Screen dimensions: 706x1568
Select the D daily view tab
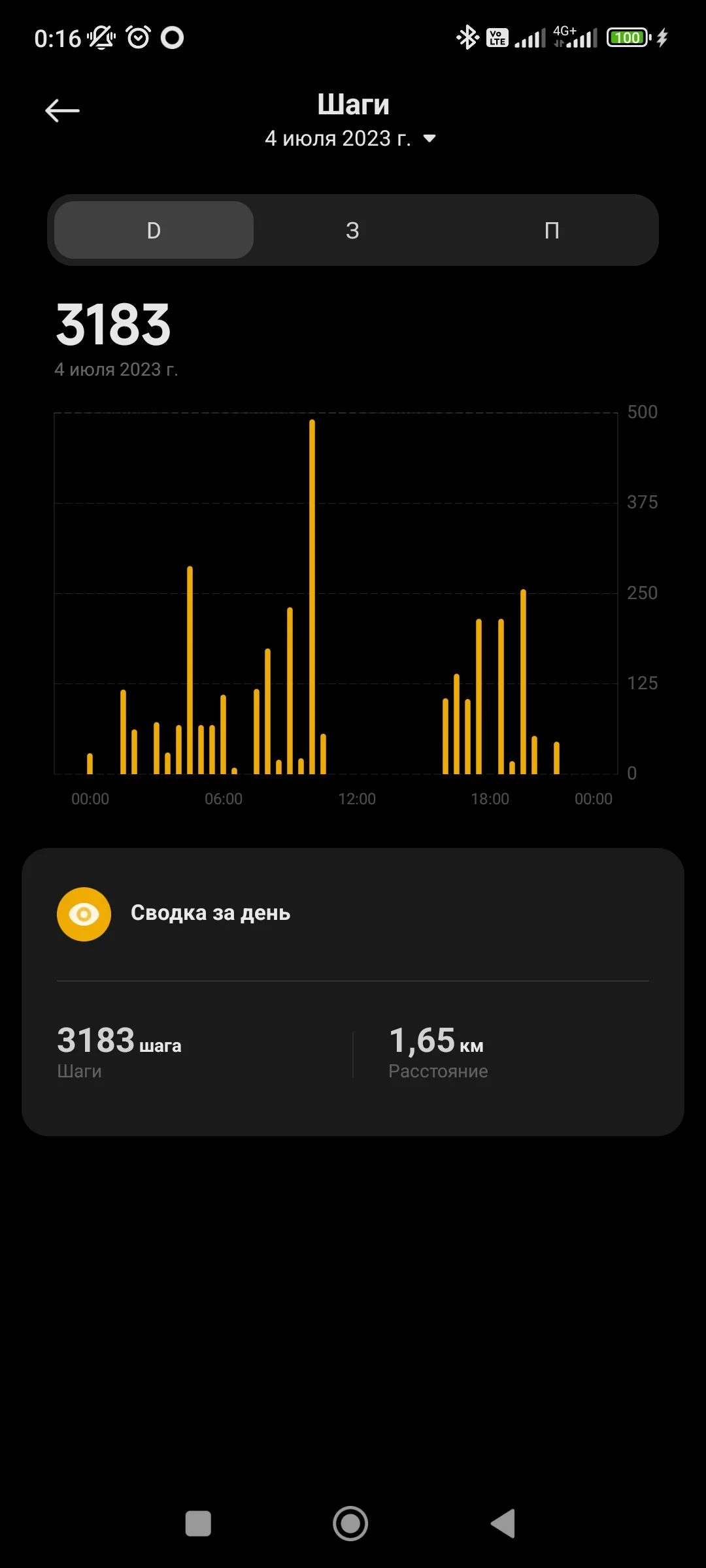coord(153,230)
